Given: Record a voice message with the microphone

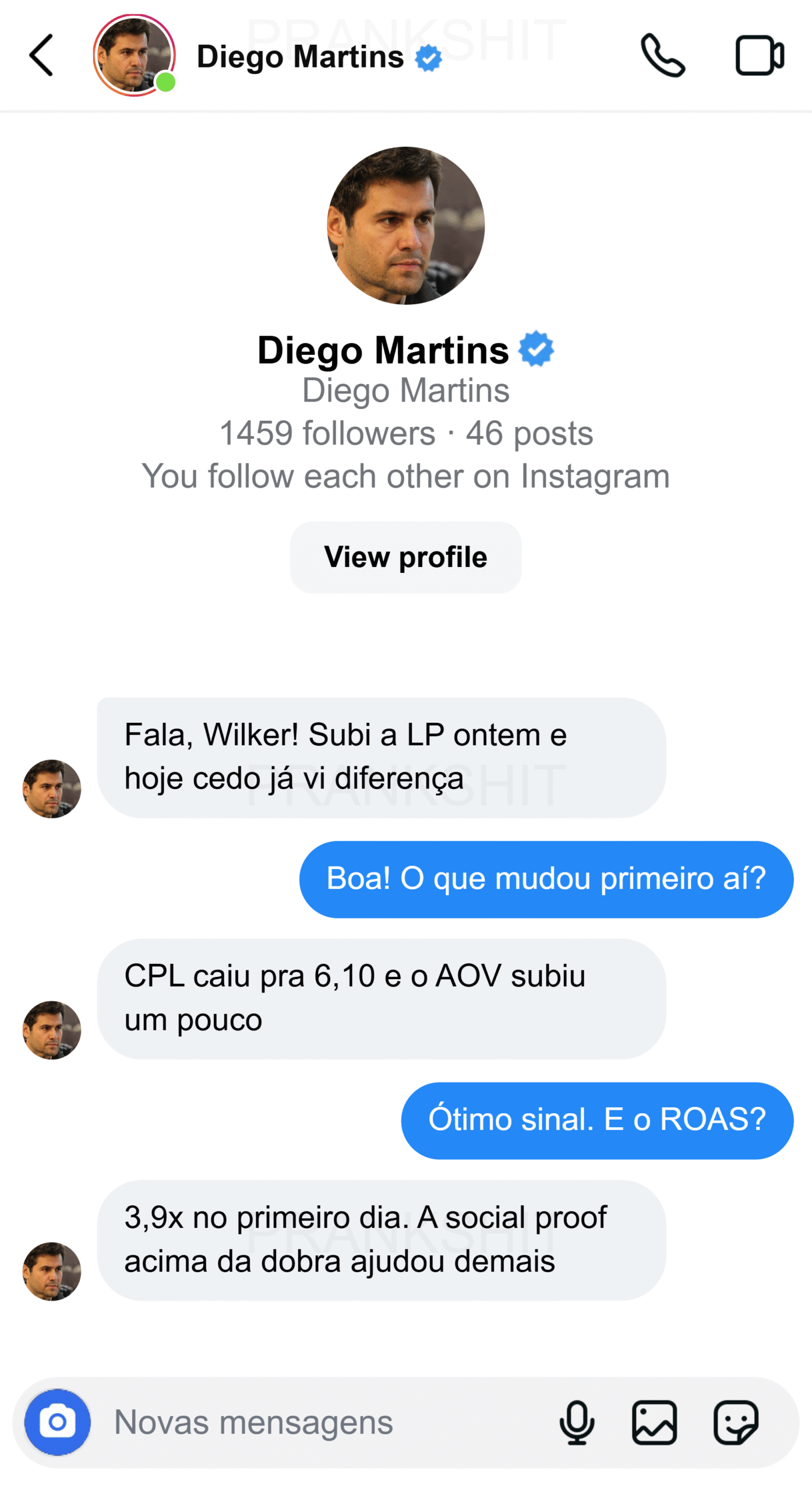Looking at the screenshot, I should coord(577,1422).
